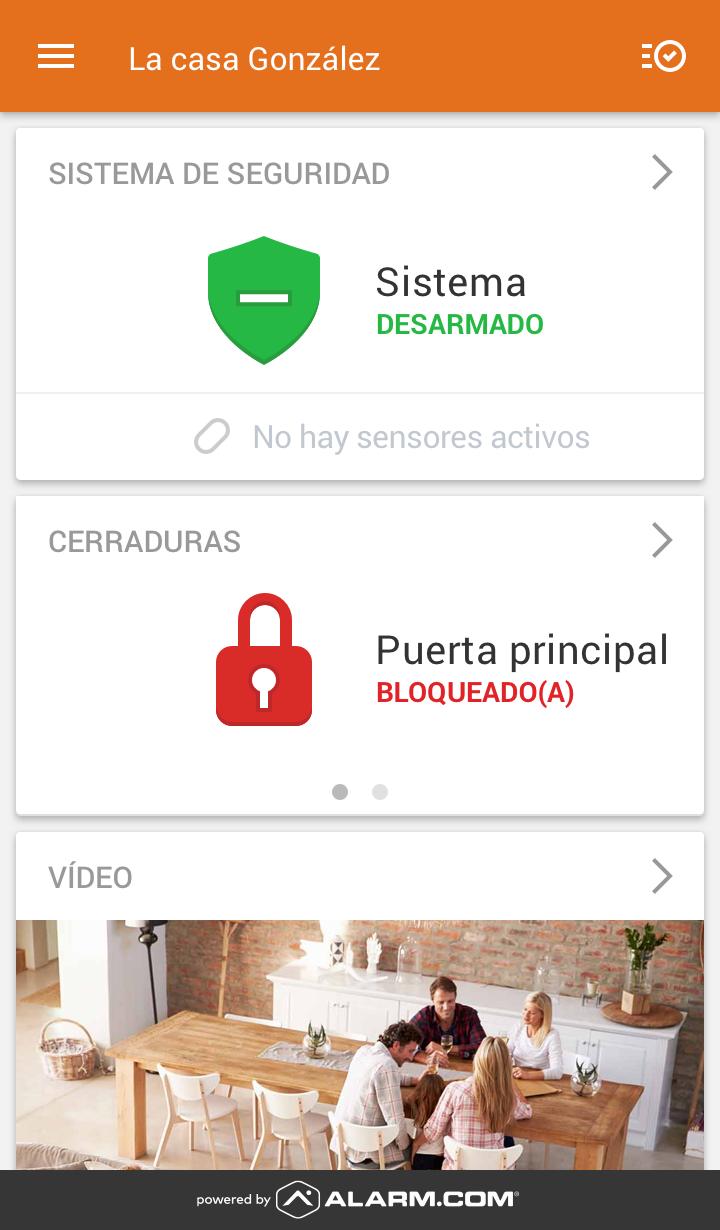The height and width of the screenshot is (1230, 720).
Task: Open the Vídeo section chevron
Action: 662,877
